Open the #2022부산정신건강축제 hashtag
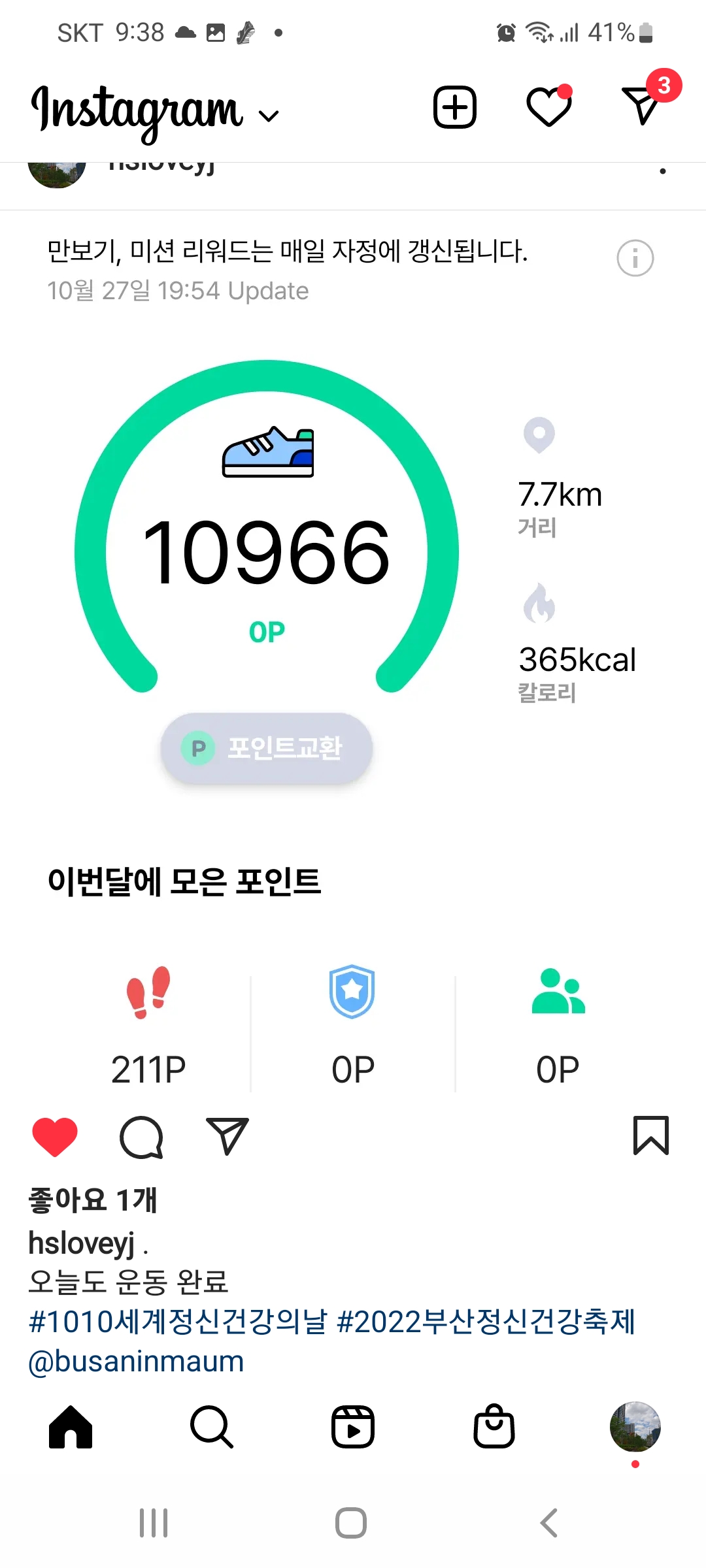Viewport: 706px width, 1568px height. point(486,1321)
